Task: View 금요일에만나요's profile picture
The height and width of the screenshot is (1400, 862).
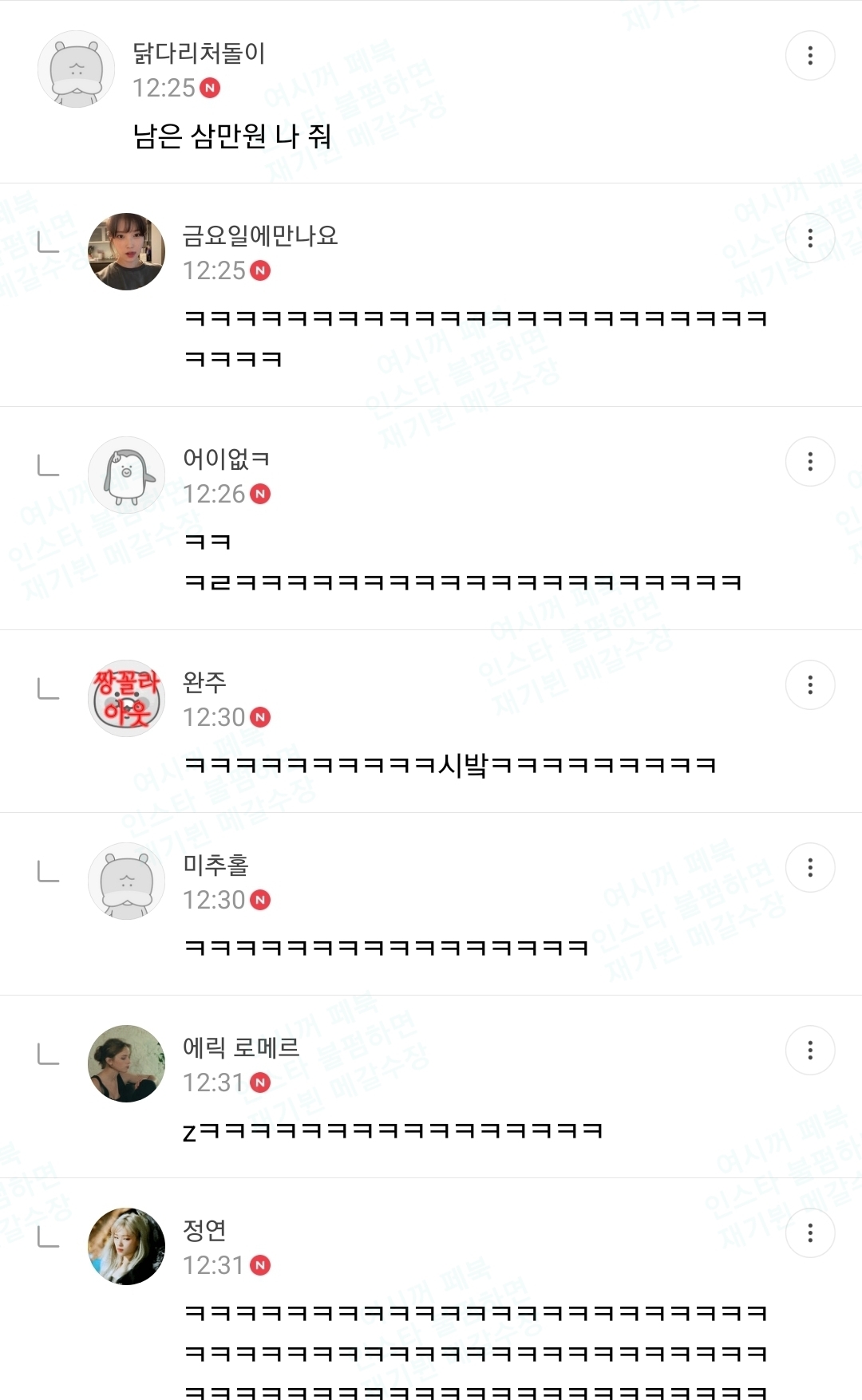Action: [x=126, y=252]
